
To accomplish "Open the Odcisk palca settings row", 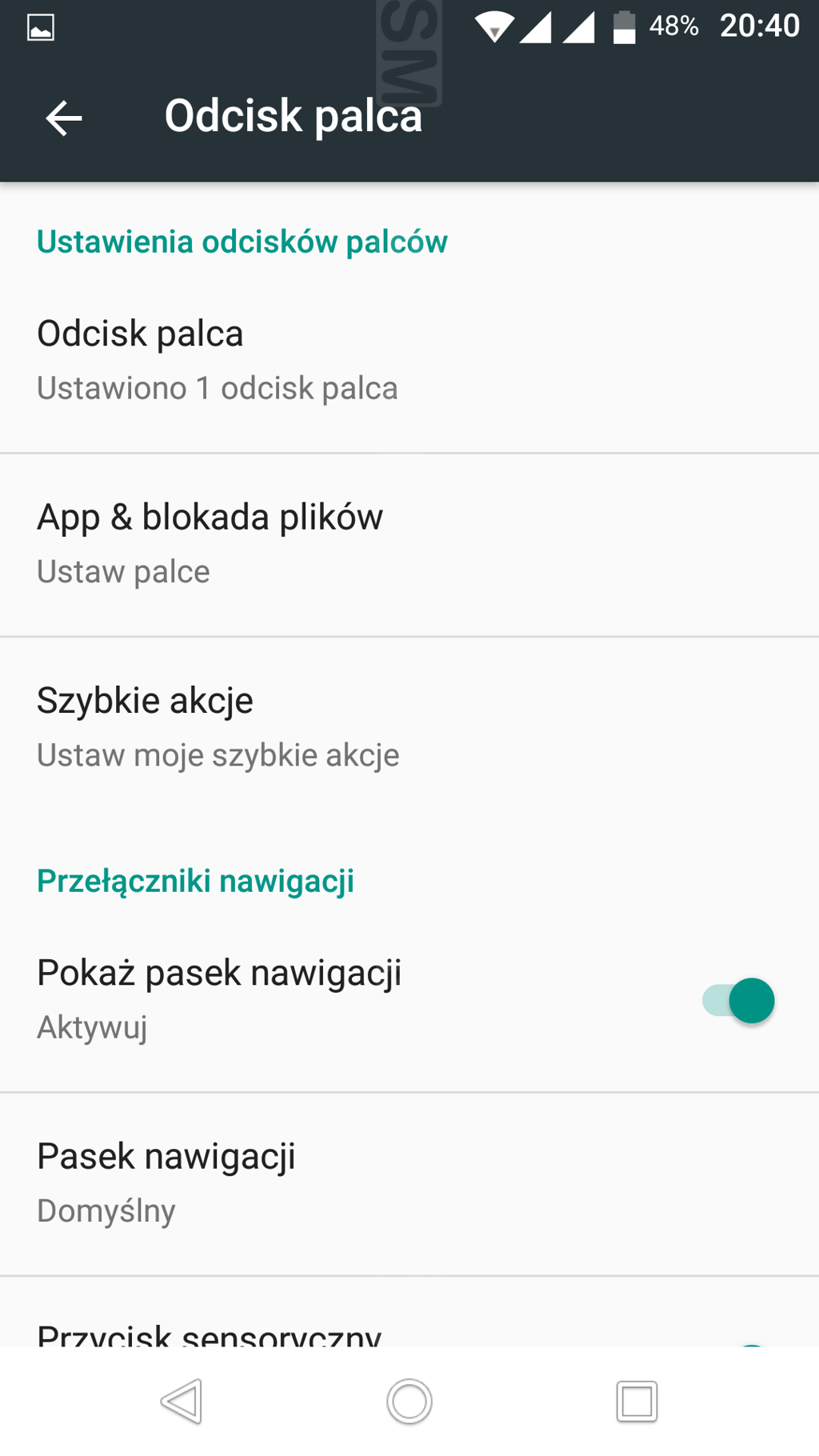I will 409,361.
